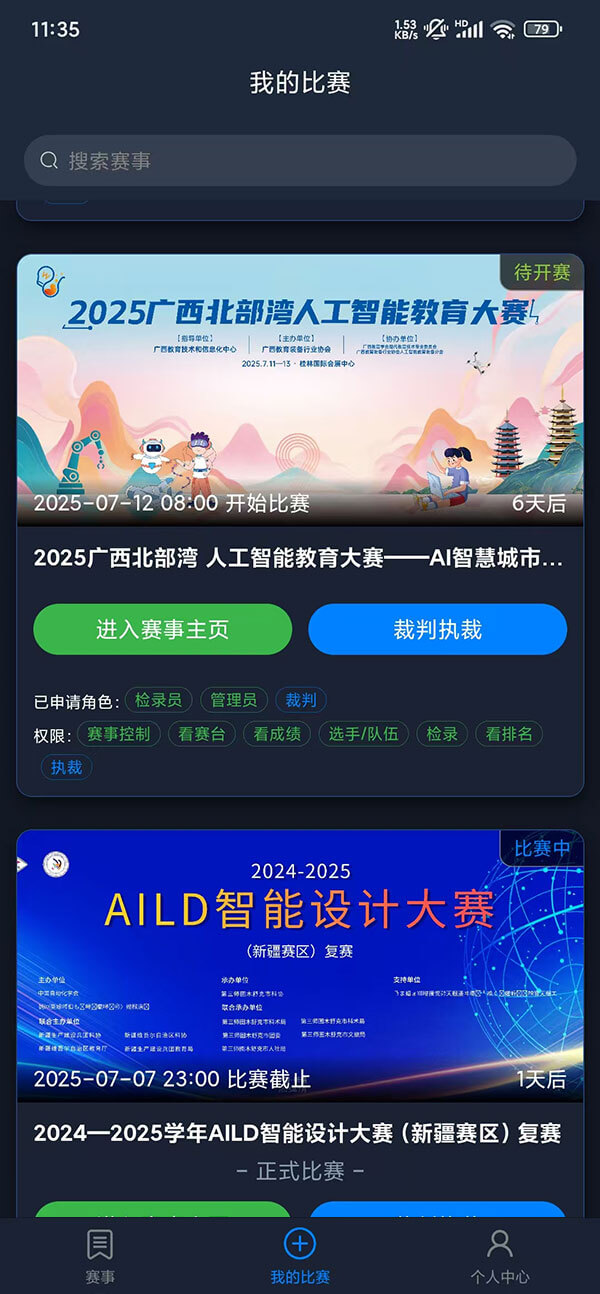Open the AILD智能设计大赛 banner card
This screenshot has width=600, height=1294.
300,965
